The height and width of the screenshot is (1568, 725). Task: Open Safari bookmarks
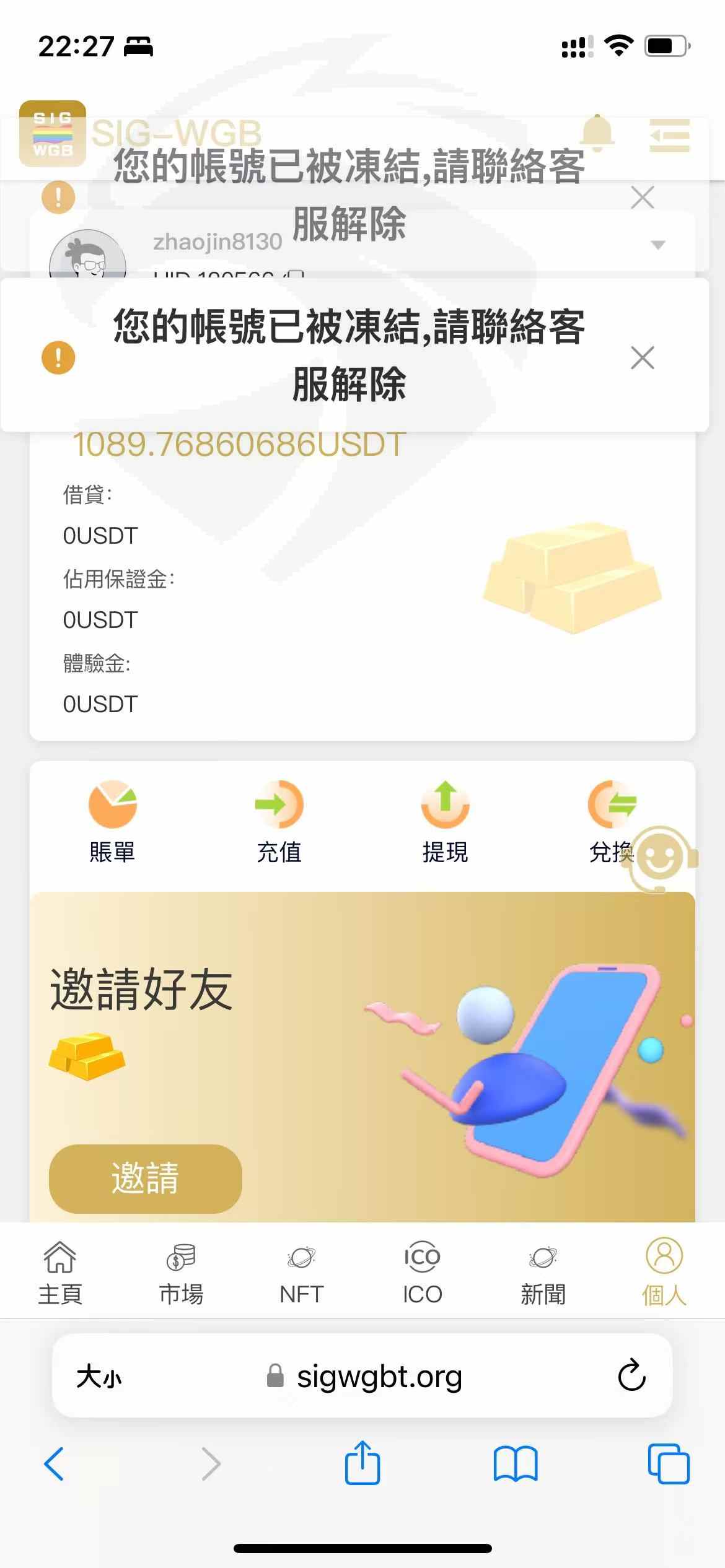[x=515, y=1464]
